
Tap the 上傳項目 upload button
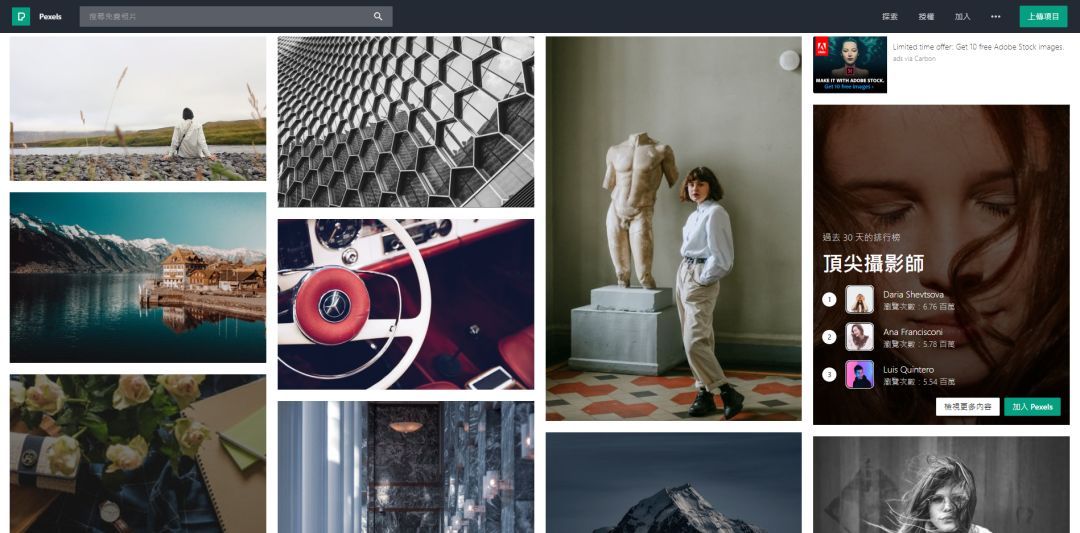tap(1043, 16)
